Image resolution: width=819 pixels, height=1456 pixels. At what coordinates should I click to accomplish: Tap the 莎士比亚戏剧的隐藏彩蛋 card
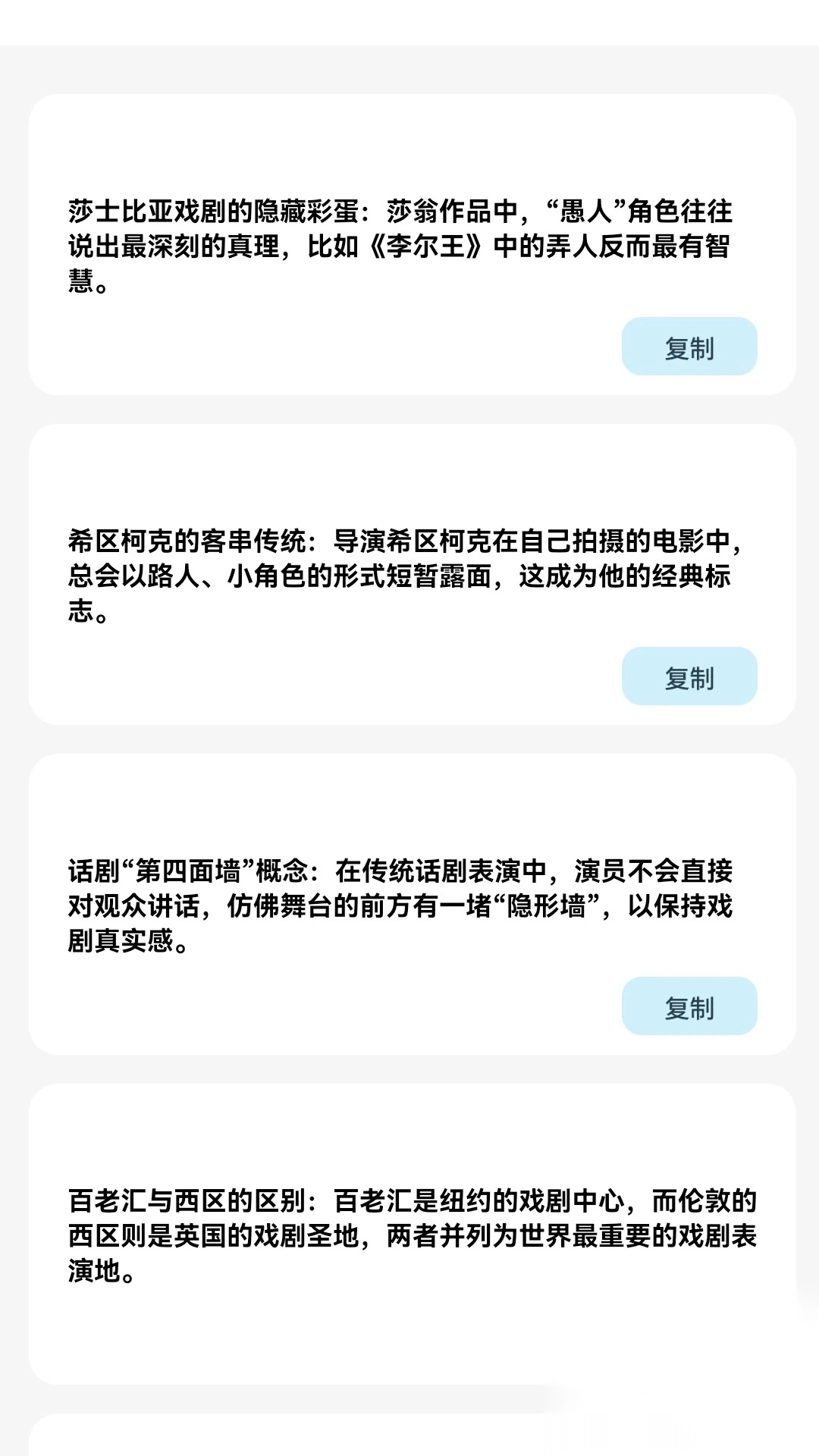point(409,243)
